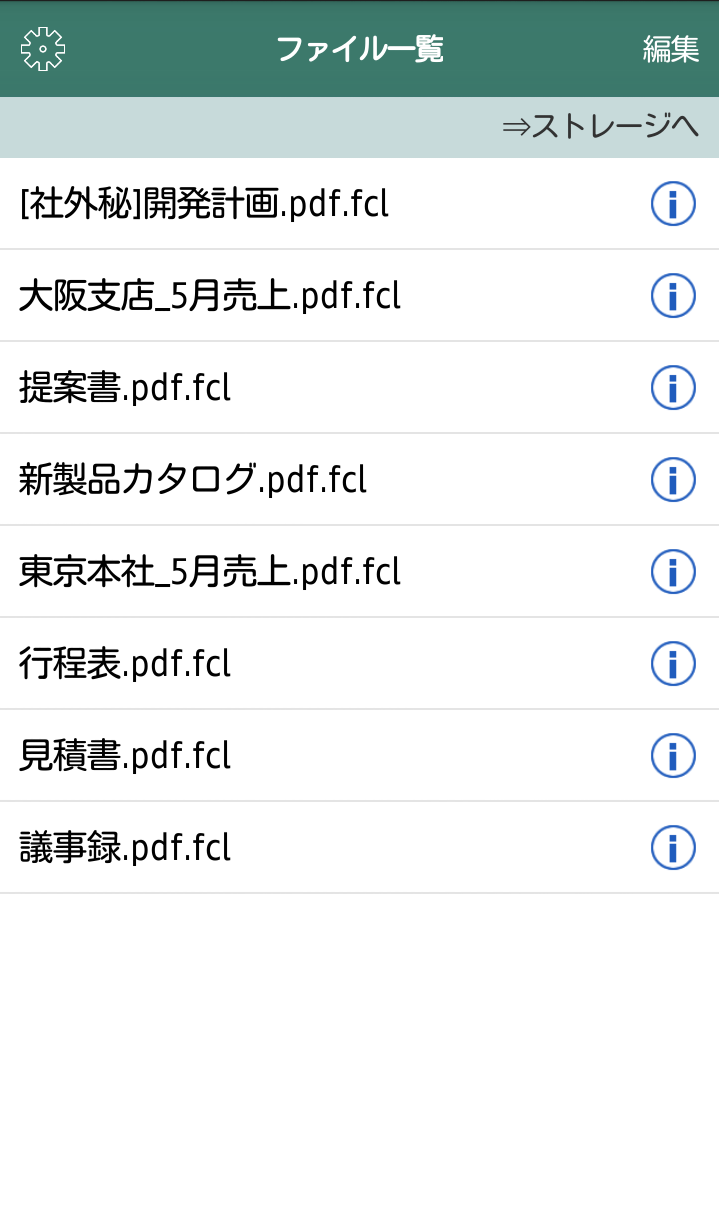The width and height of the screenshot is (719, 1231).
Task: Open the 議事録.pdf.fcl file
Action: 125,848
